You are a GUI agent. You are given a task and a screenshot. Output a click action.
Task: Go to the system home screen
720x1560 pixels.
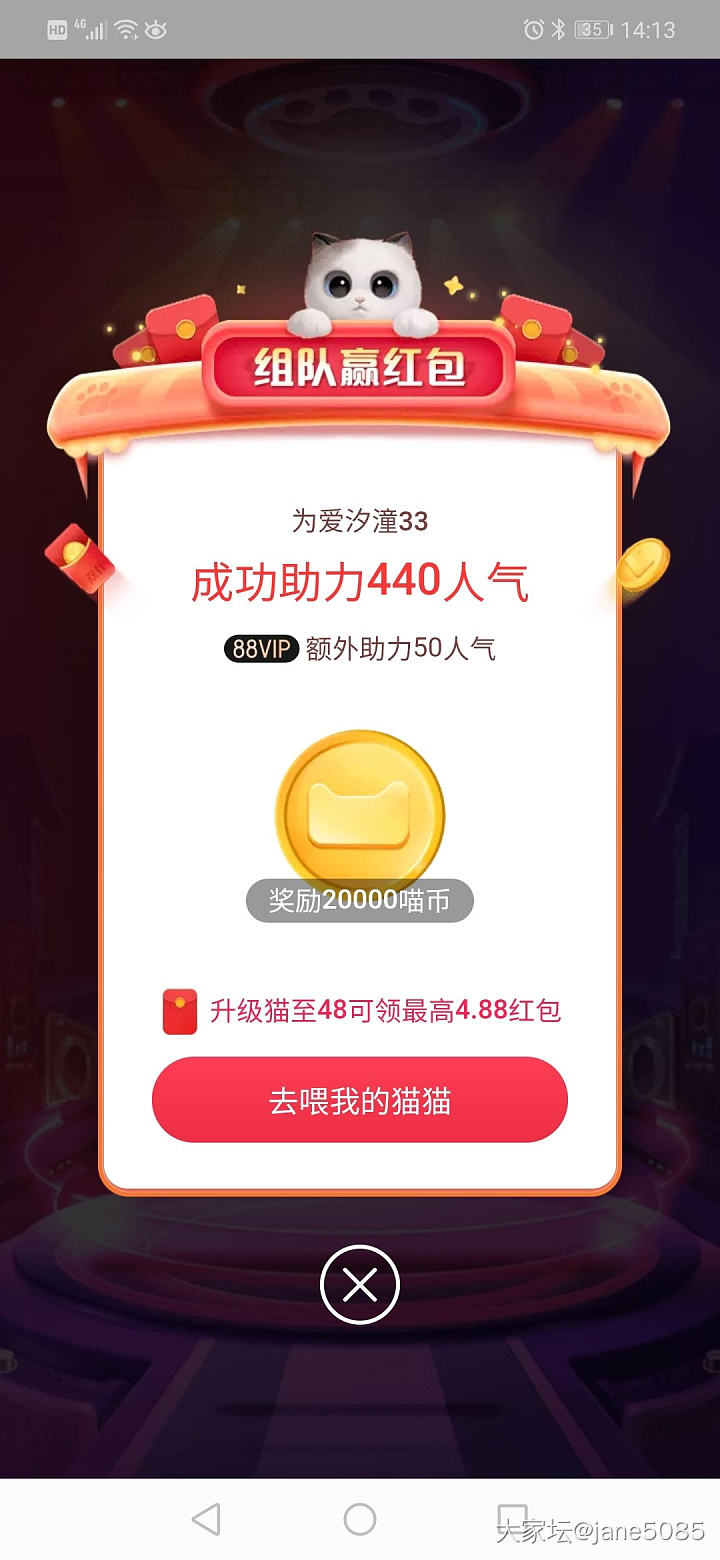(x=359, y=1519)
